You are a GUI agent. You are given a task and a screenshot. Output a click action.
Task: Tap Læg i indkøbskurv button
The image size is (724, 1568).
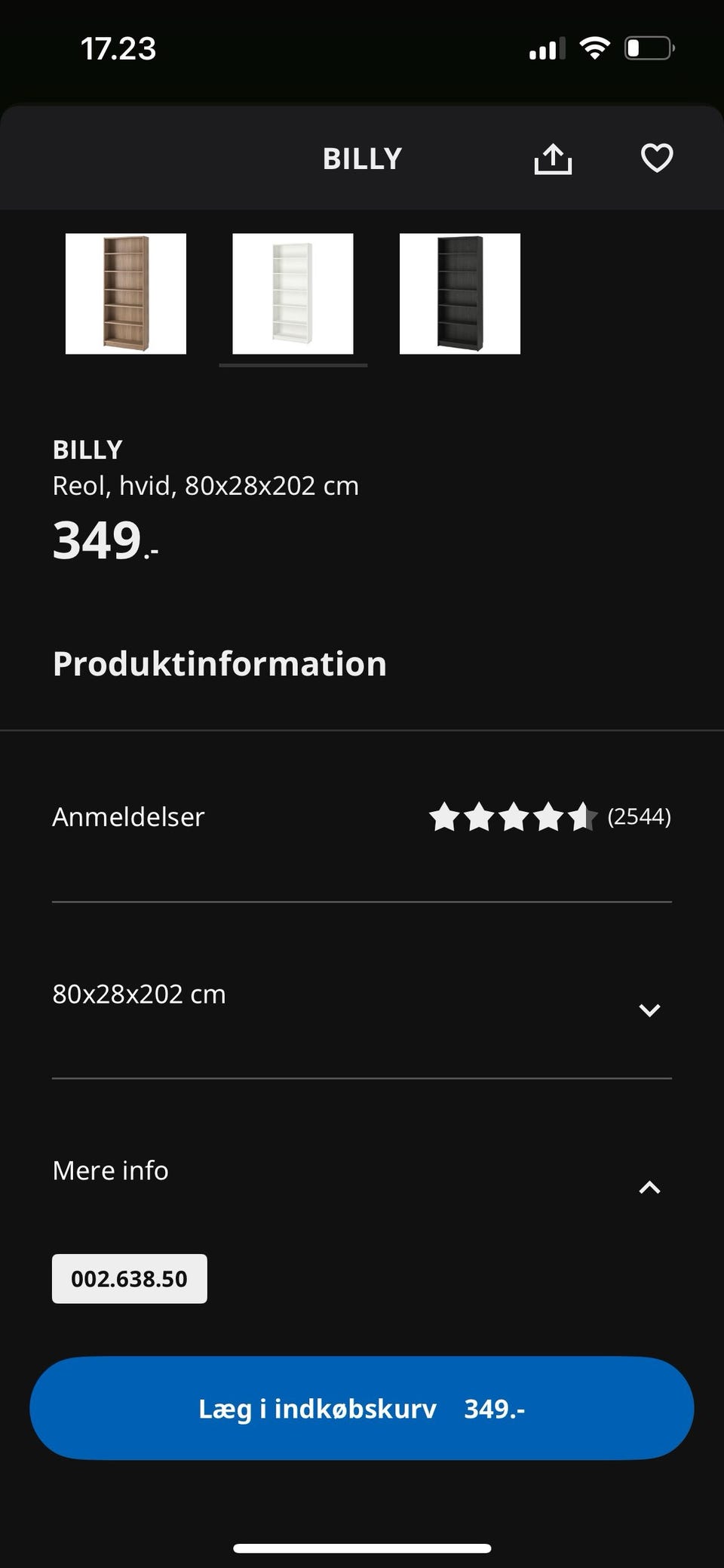361,1408
